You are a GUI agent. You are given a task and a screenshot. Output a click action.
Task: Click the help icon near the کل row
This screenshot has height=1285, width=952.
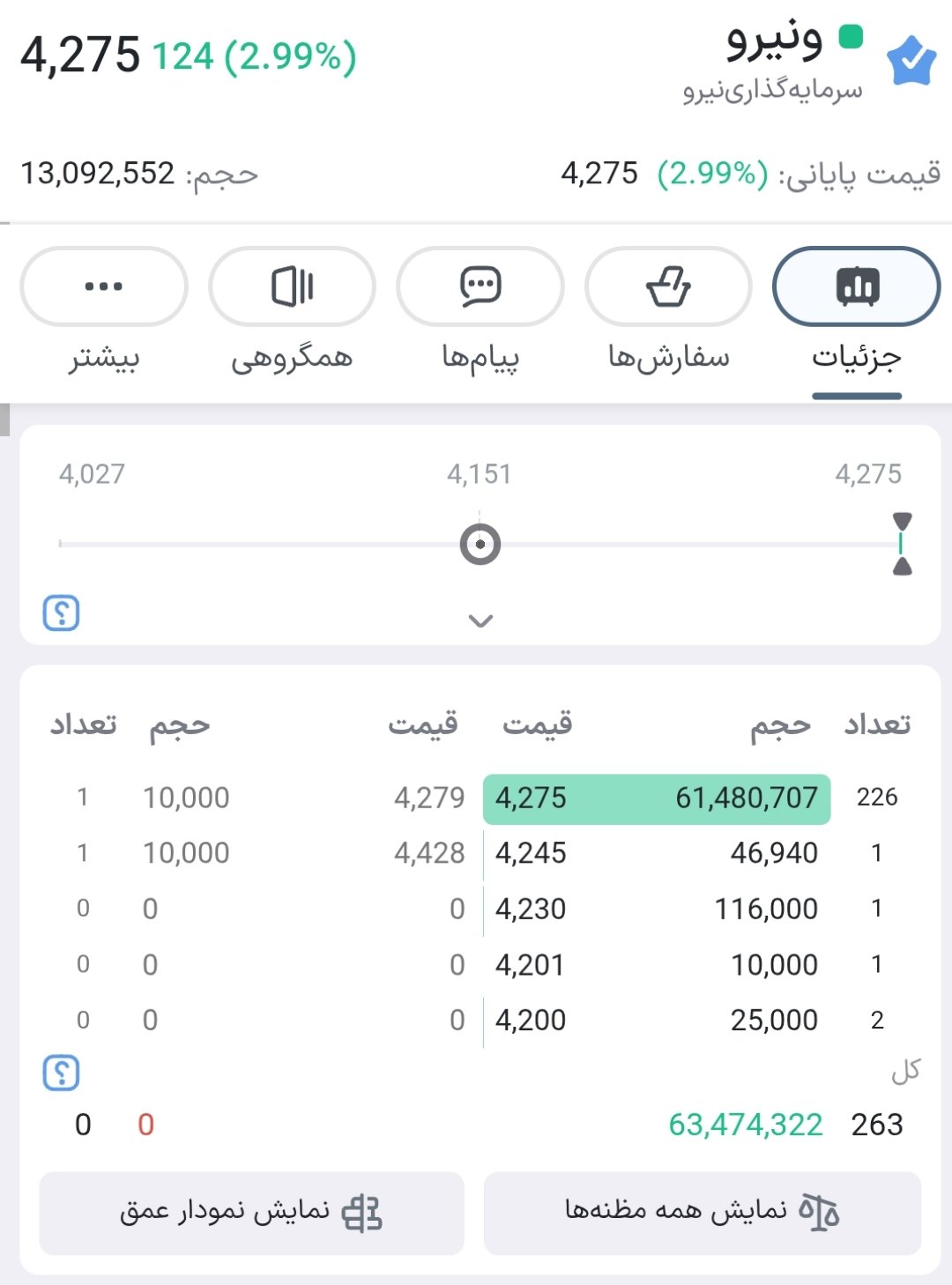(x=60, y=1074)
